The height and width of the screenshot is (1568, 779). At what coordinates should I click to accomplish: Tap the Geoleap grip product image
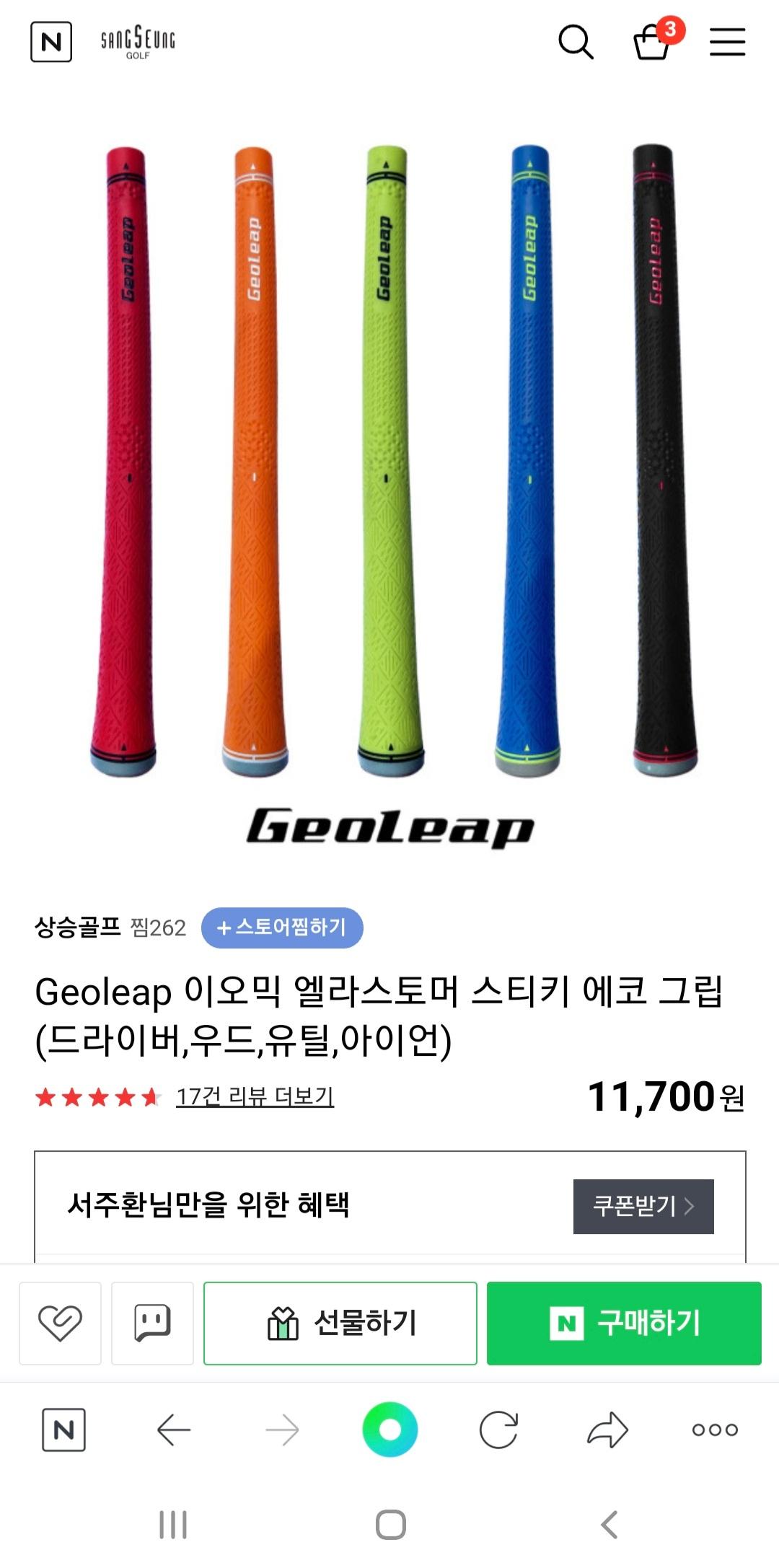389,462
